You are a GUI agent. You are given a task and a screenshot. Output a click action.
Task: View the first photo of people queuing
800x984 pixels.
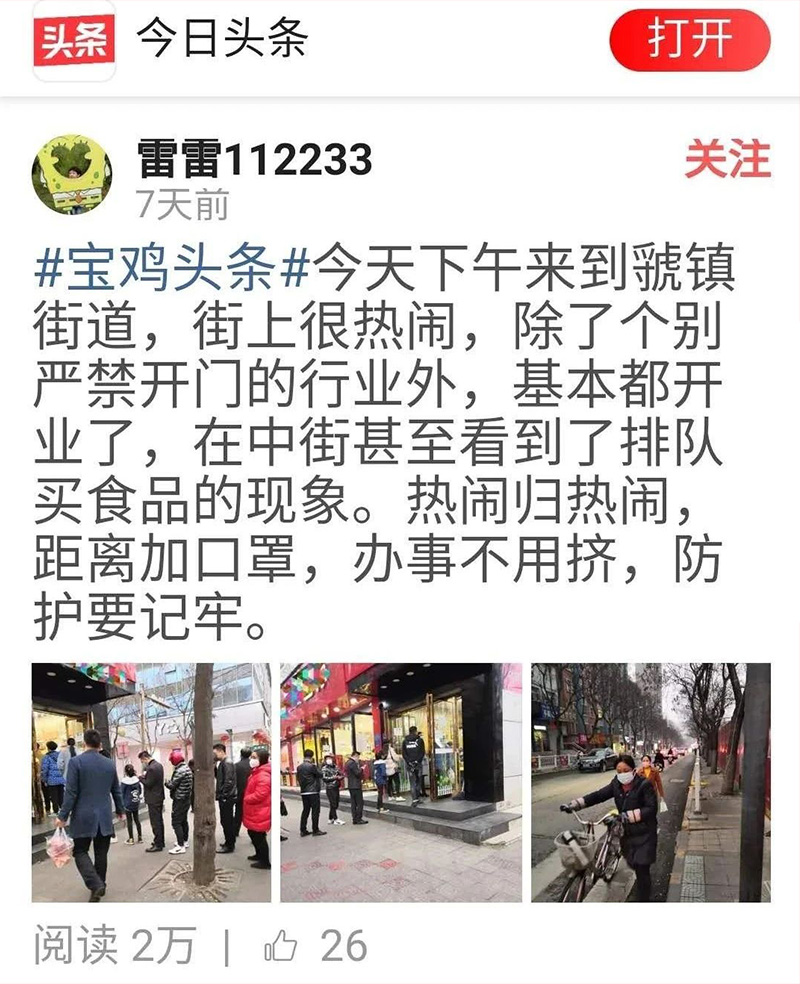[x=151, y=782]
